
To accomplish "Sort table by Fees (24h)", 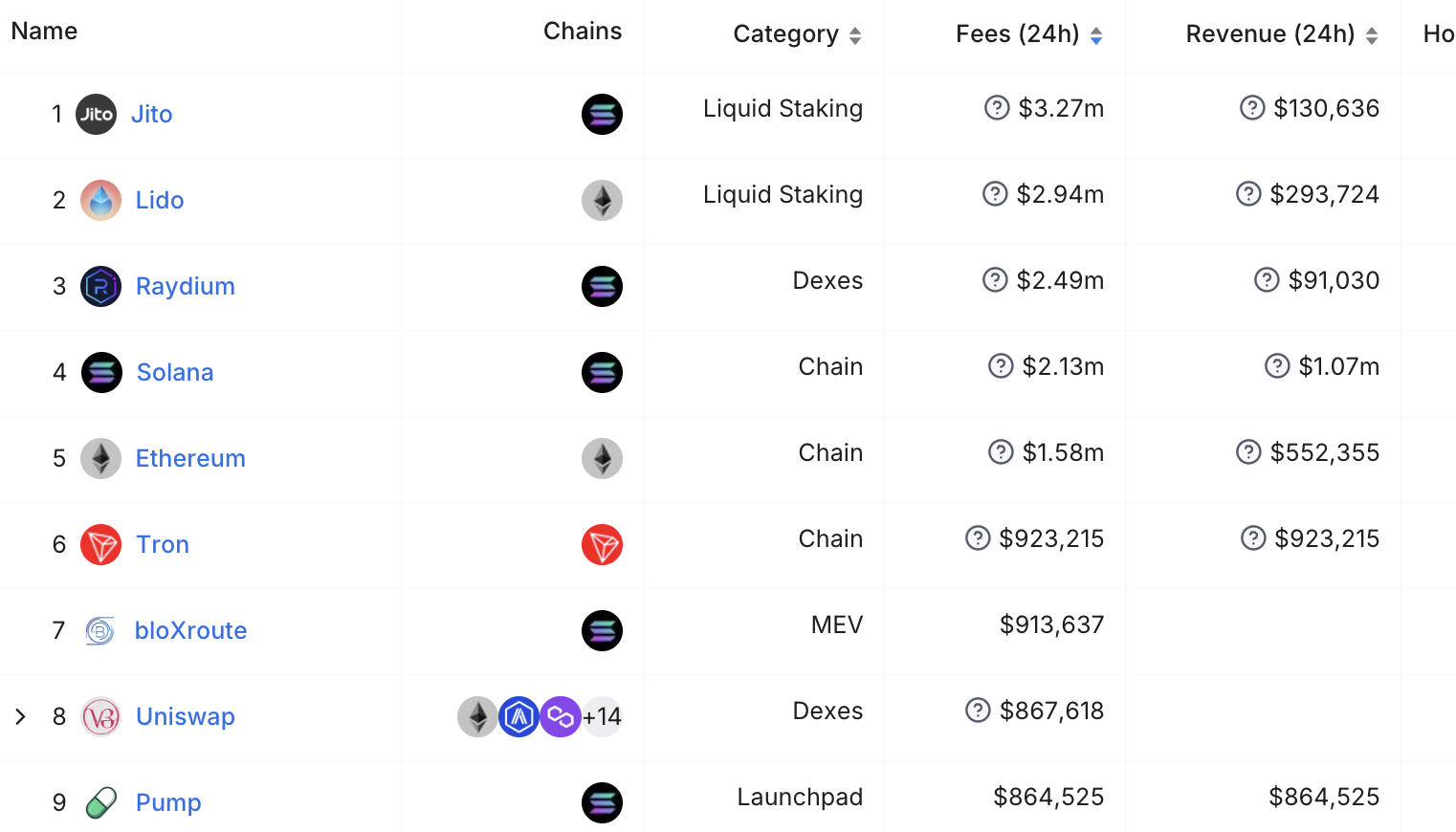I will click(1095, 35).
